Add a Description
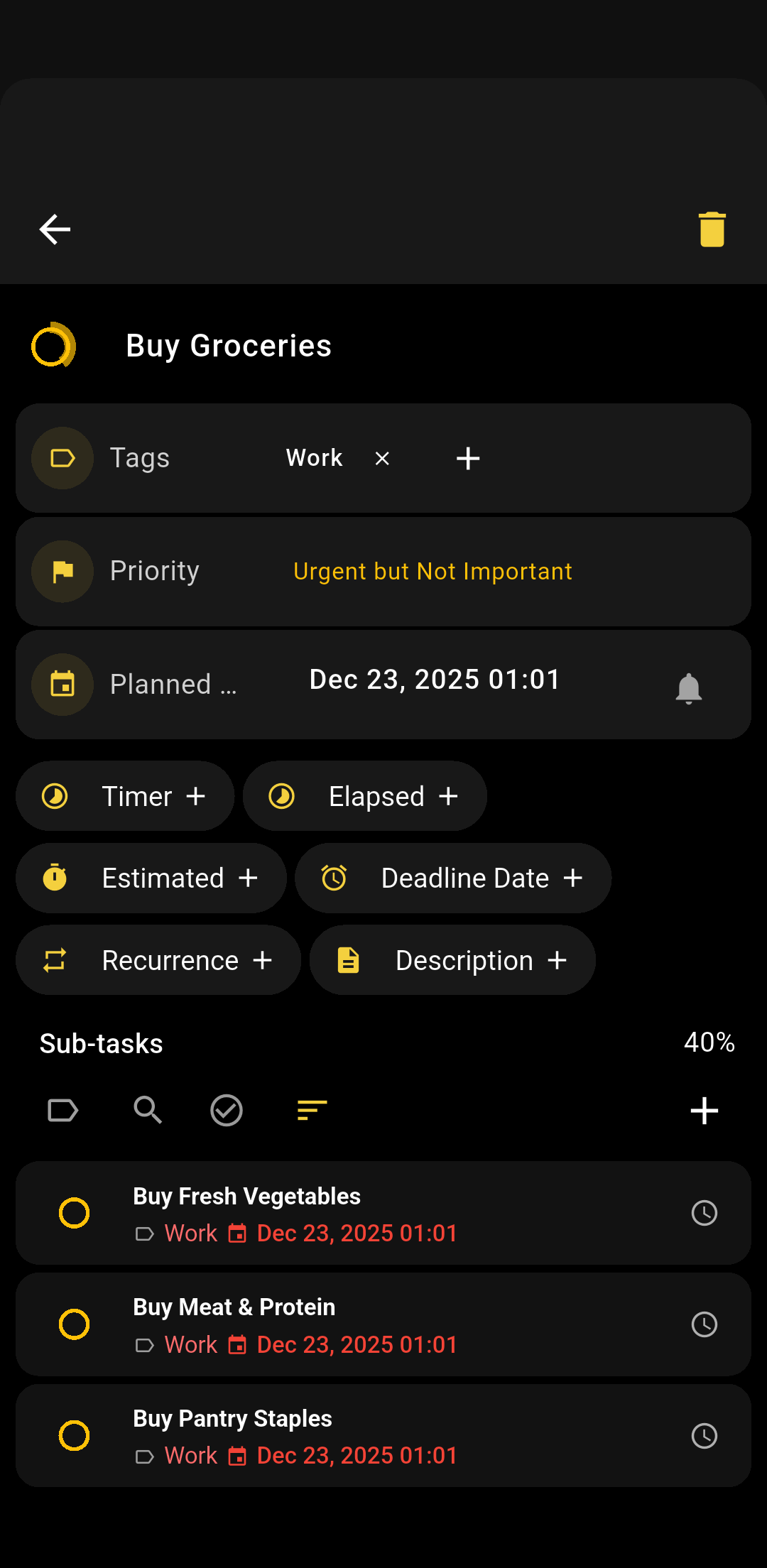767x1568 pixels. pos(452,960)
